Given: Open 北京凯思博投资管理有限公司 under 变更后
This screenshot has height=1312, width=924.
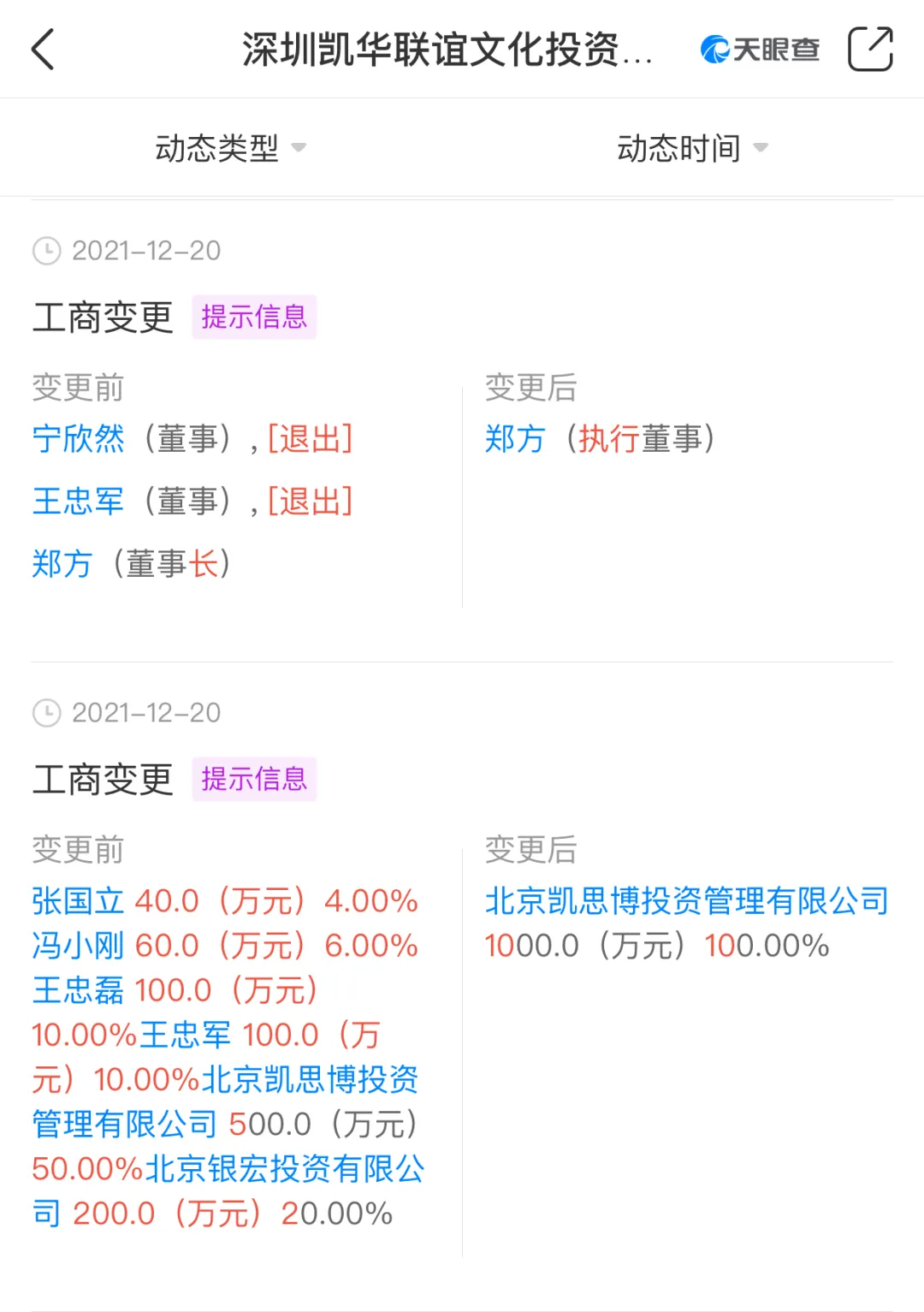Looking at the screenshot, I should click(x=687, y=901).
